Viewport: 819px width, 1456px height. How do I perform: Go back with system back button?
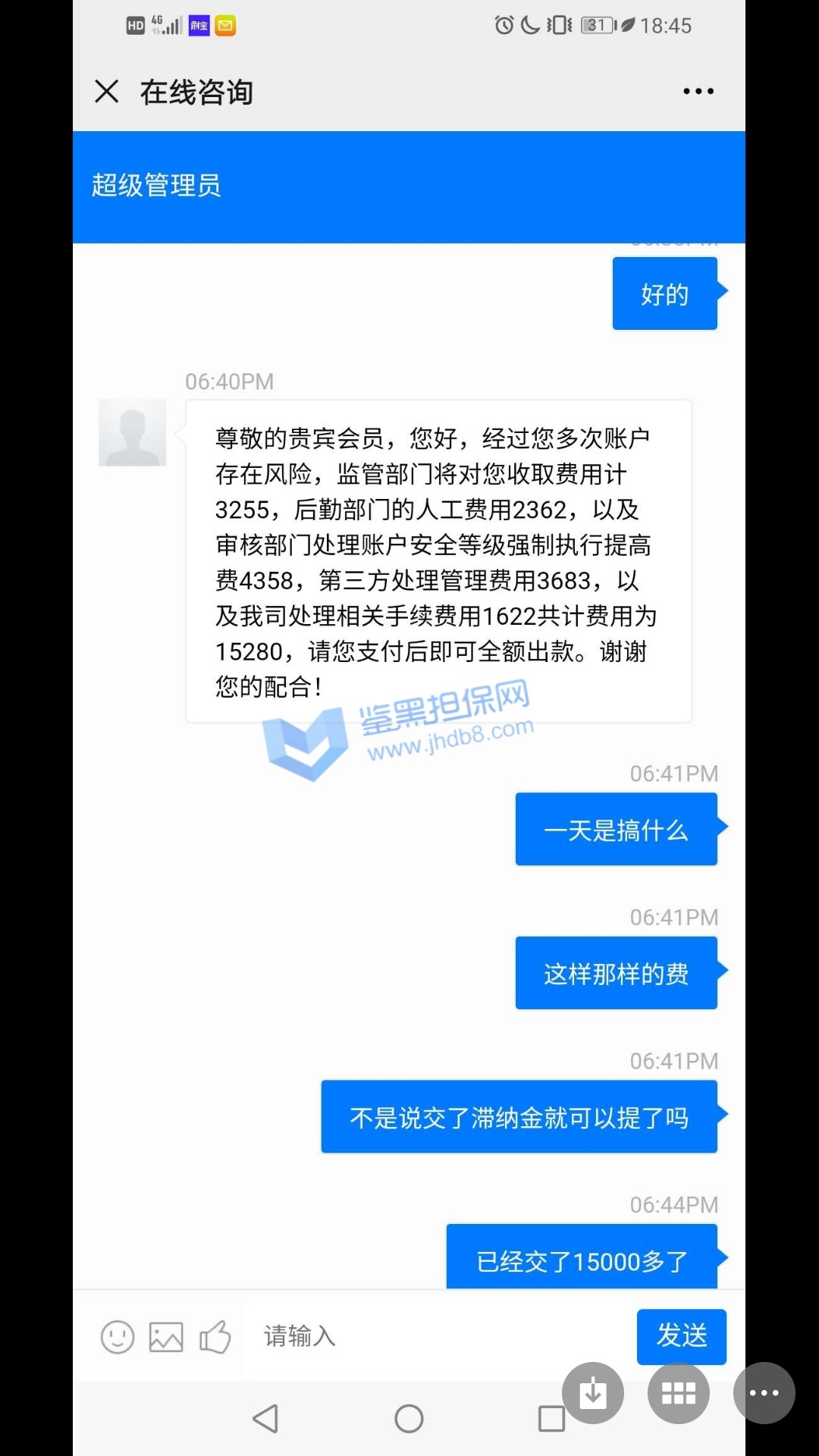[265, 1418]
